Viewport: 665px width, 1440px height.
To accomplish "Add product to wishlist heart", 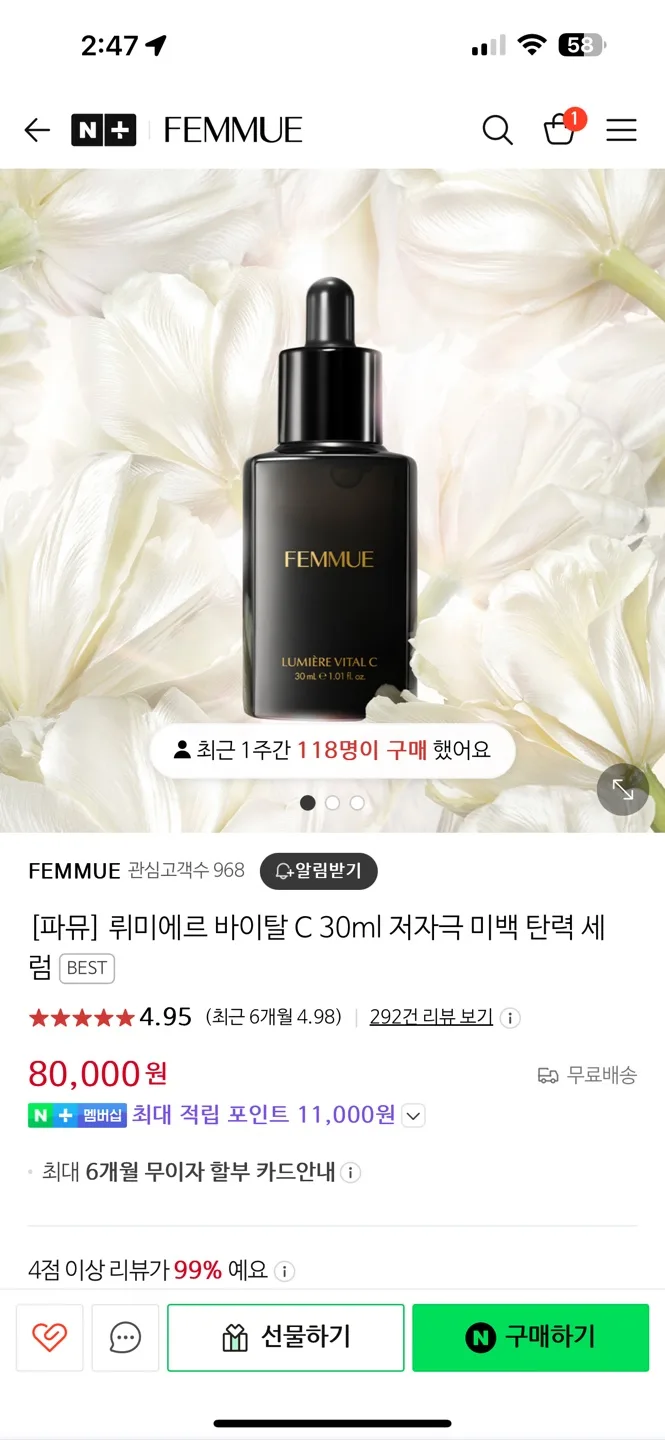I will tap(49, 1337).
